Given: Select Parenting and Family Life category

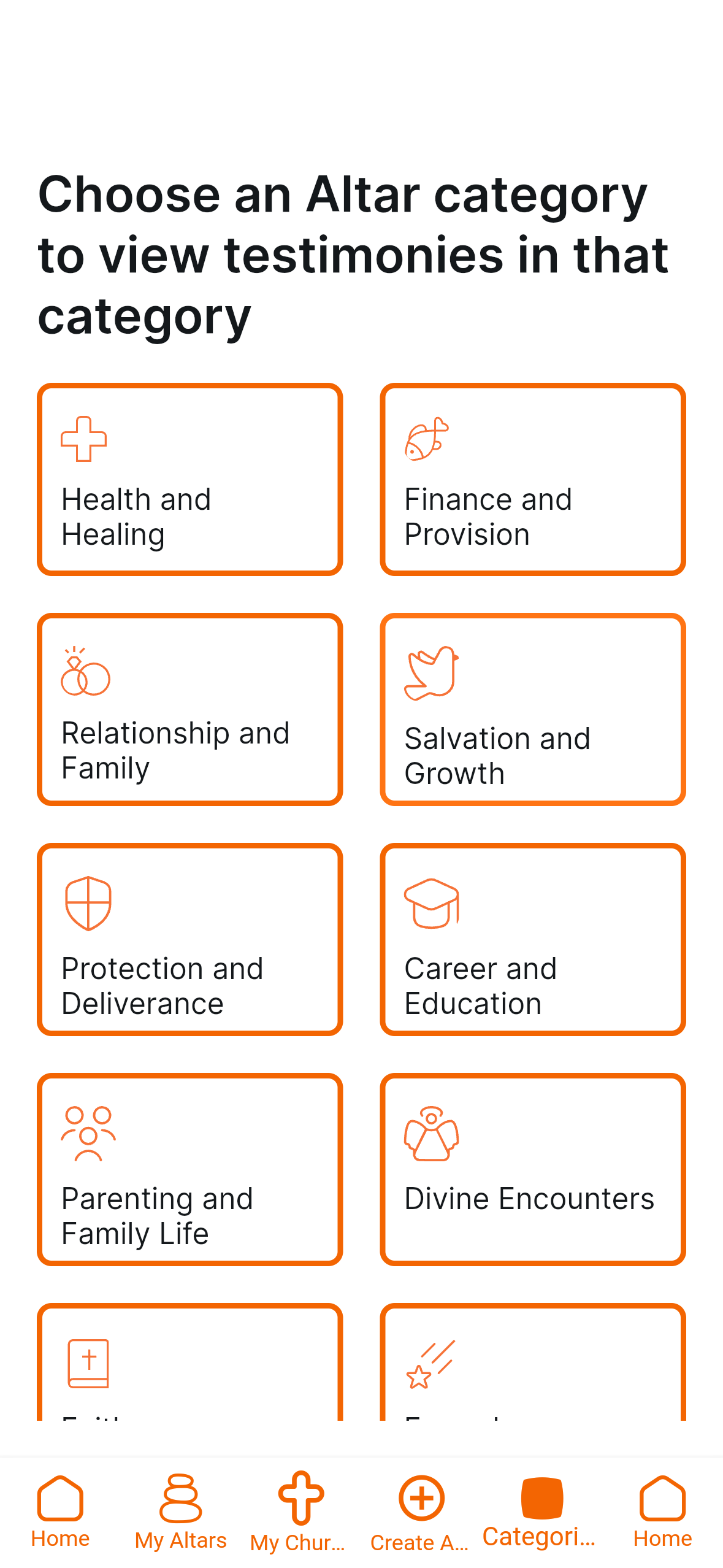Looking at the screenshot, I should tap(189, 1169).
